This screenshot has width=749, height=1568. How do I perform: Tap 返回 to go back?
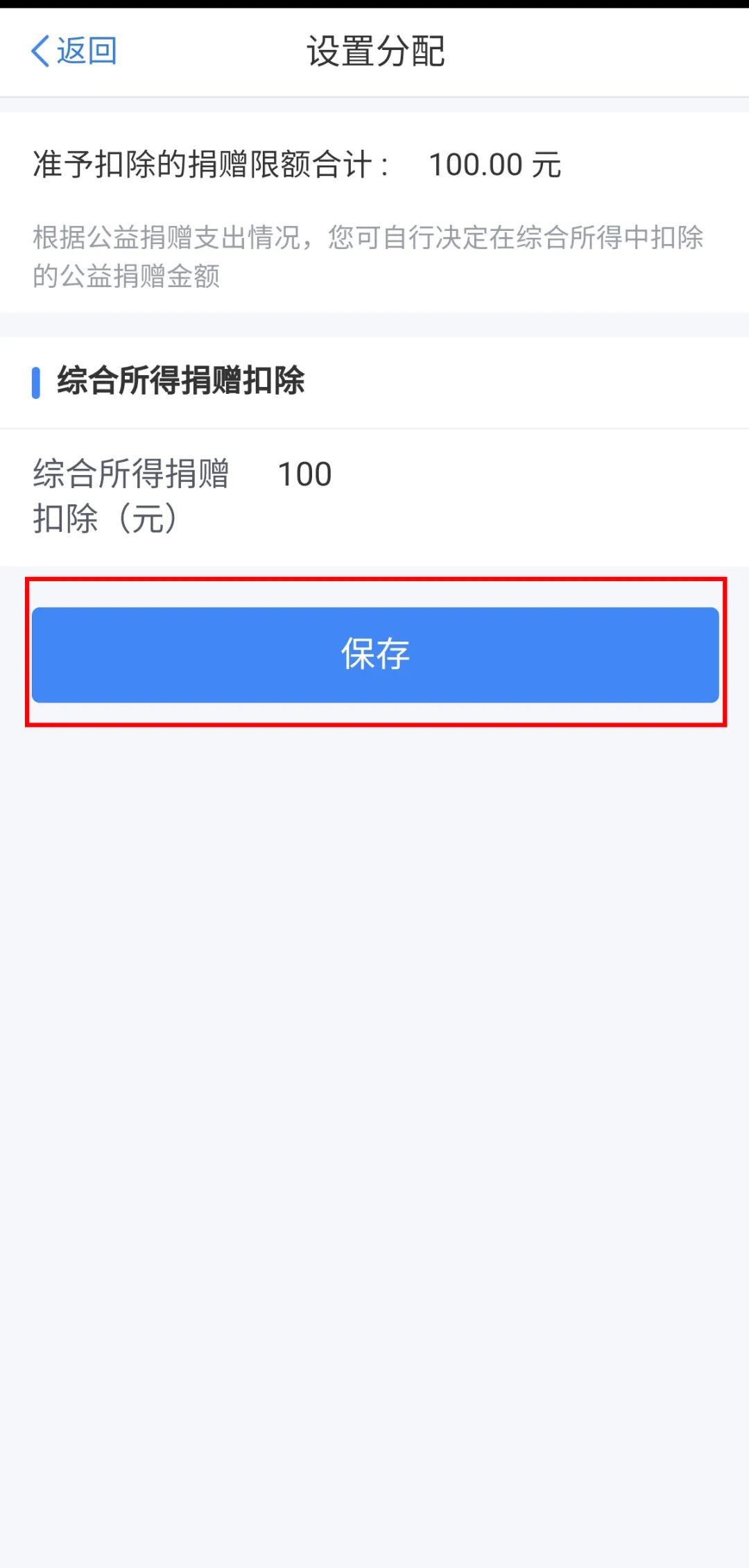74,51
